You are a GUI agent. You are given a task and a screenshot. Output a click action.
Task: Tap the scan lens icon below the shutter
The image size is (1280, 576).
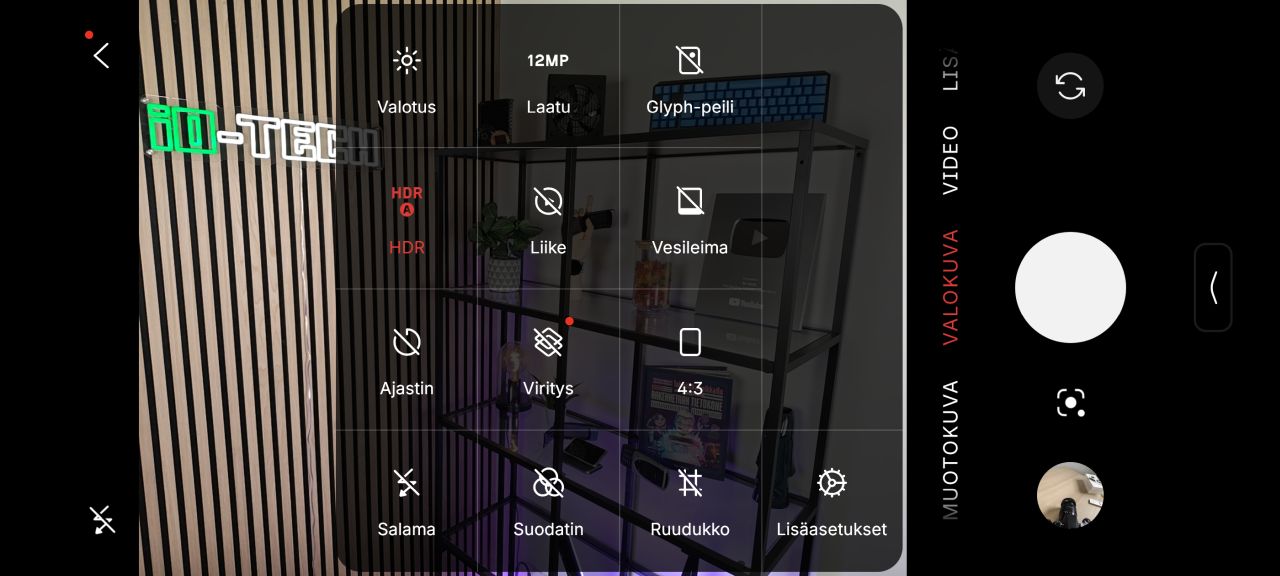[x=1070, y=403]
